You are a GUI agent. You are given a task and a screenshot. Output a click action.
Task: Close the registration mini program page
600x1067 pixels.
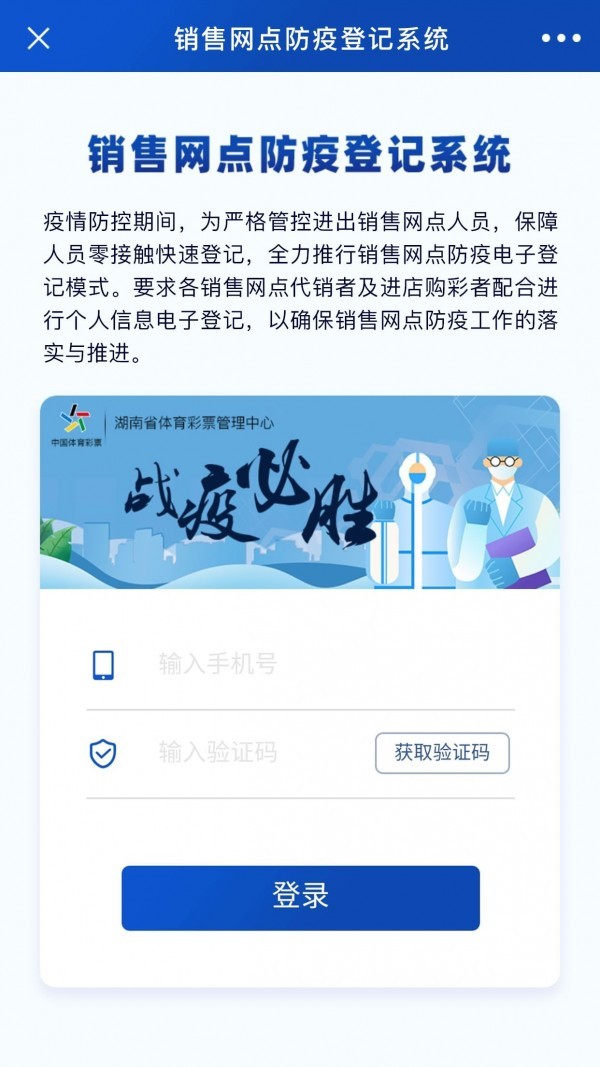[38, 38]
